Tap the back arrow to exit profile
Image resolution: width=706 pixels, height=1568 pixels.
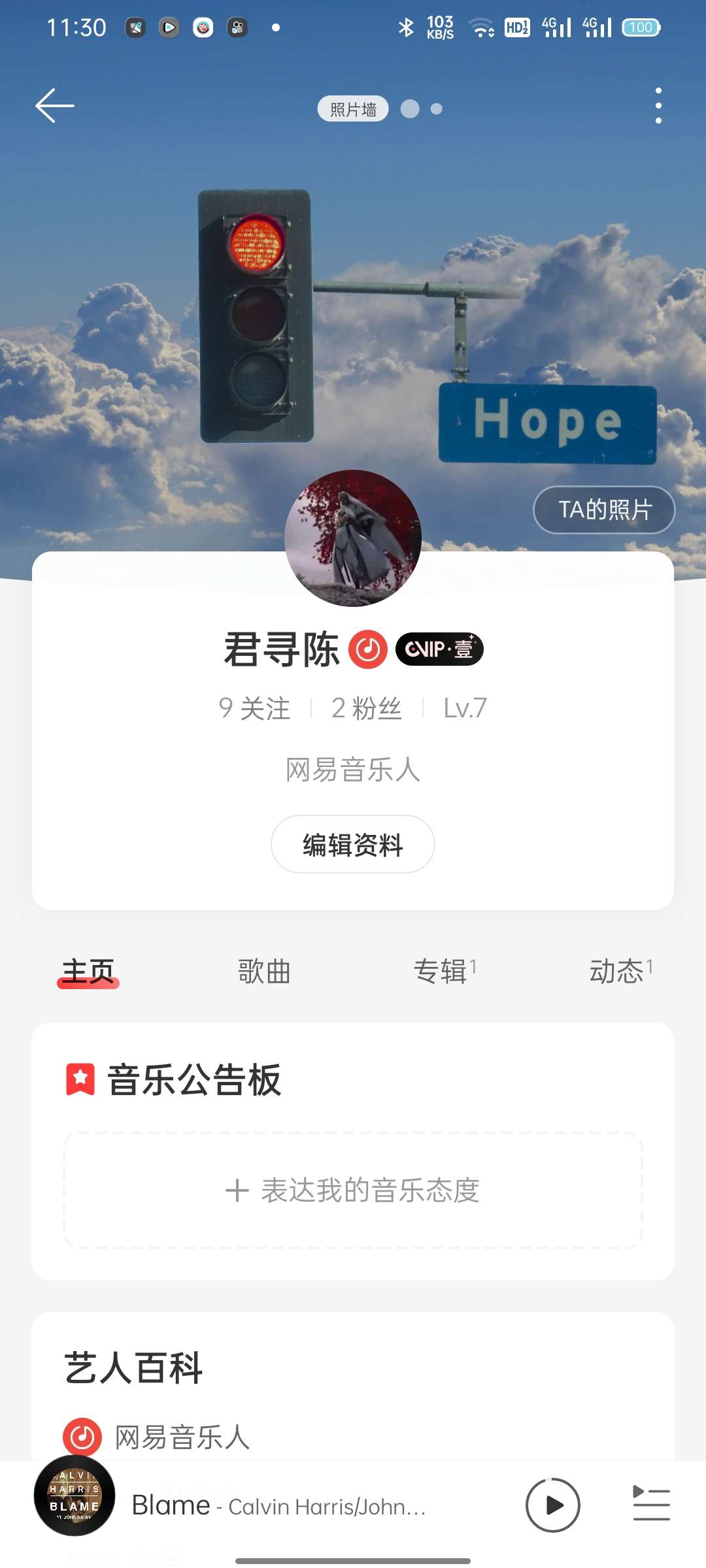[x=54, y=105]
